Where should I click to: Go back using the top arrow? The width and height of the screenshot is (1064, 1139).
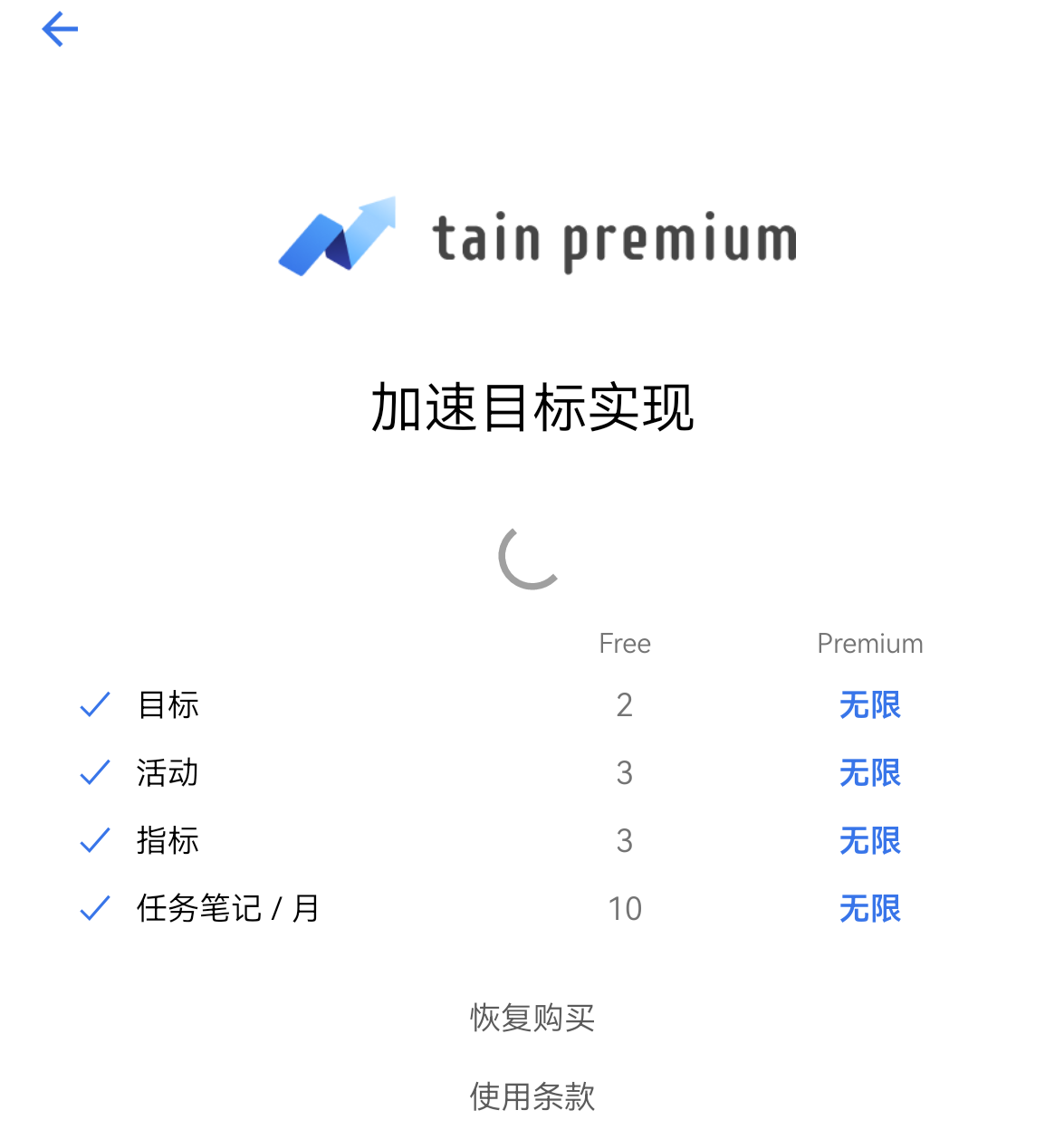click(x=60, y=29)
